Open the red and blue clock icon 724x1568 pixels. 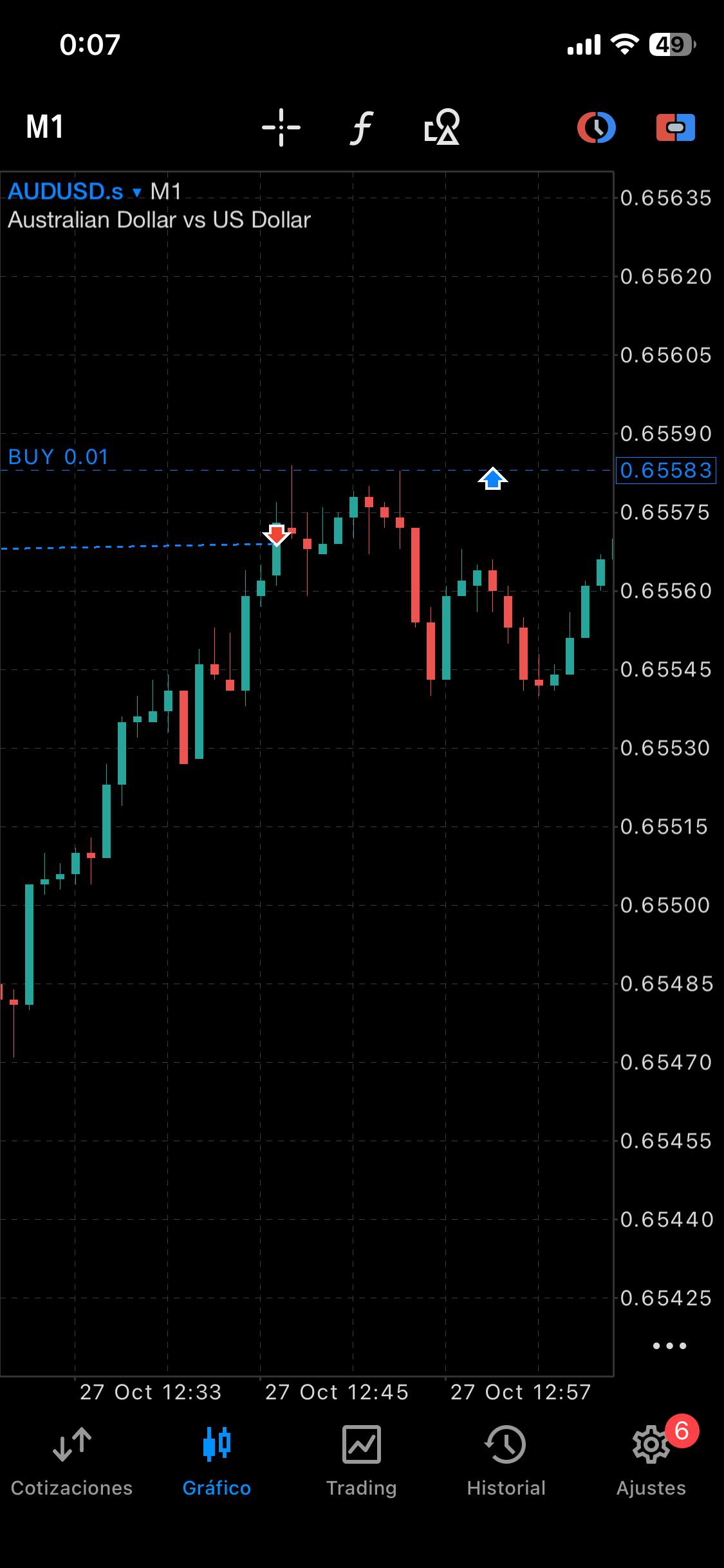(596, 127)
